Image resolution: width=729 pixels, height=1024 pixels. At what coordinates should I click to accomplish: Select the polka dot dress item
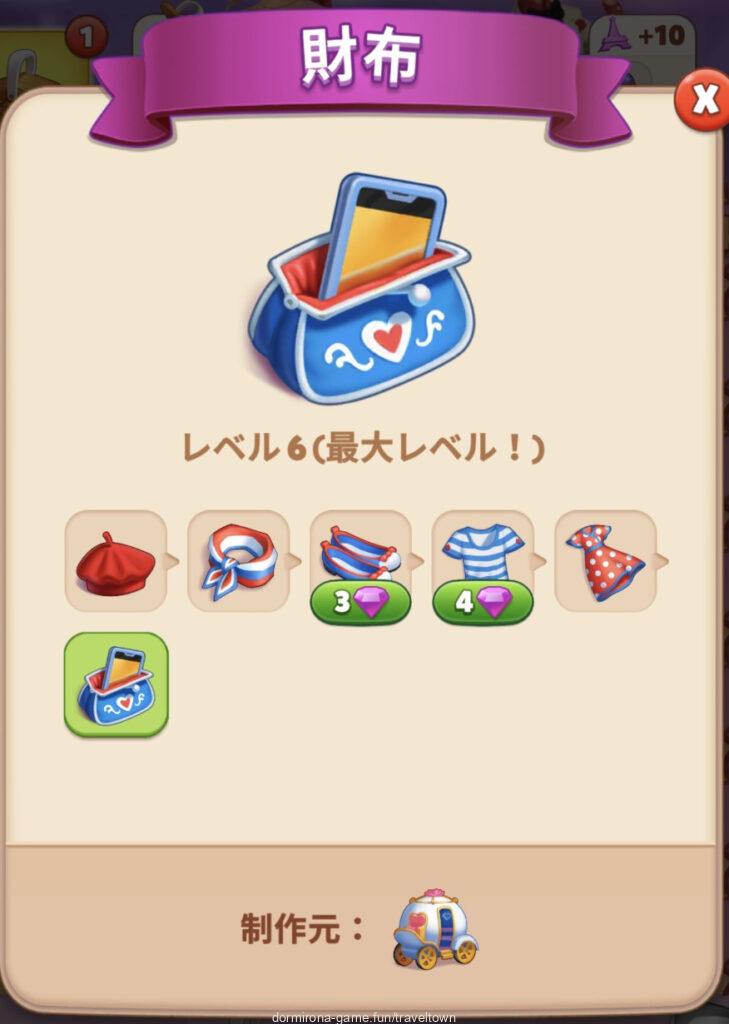[605, 562]
